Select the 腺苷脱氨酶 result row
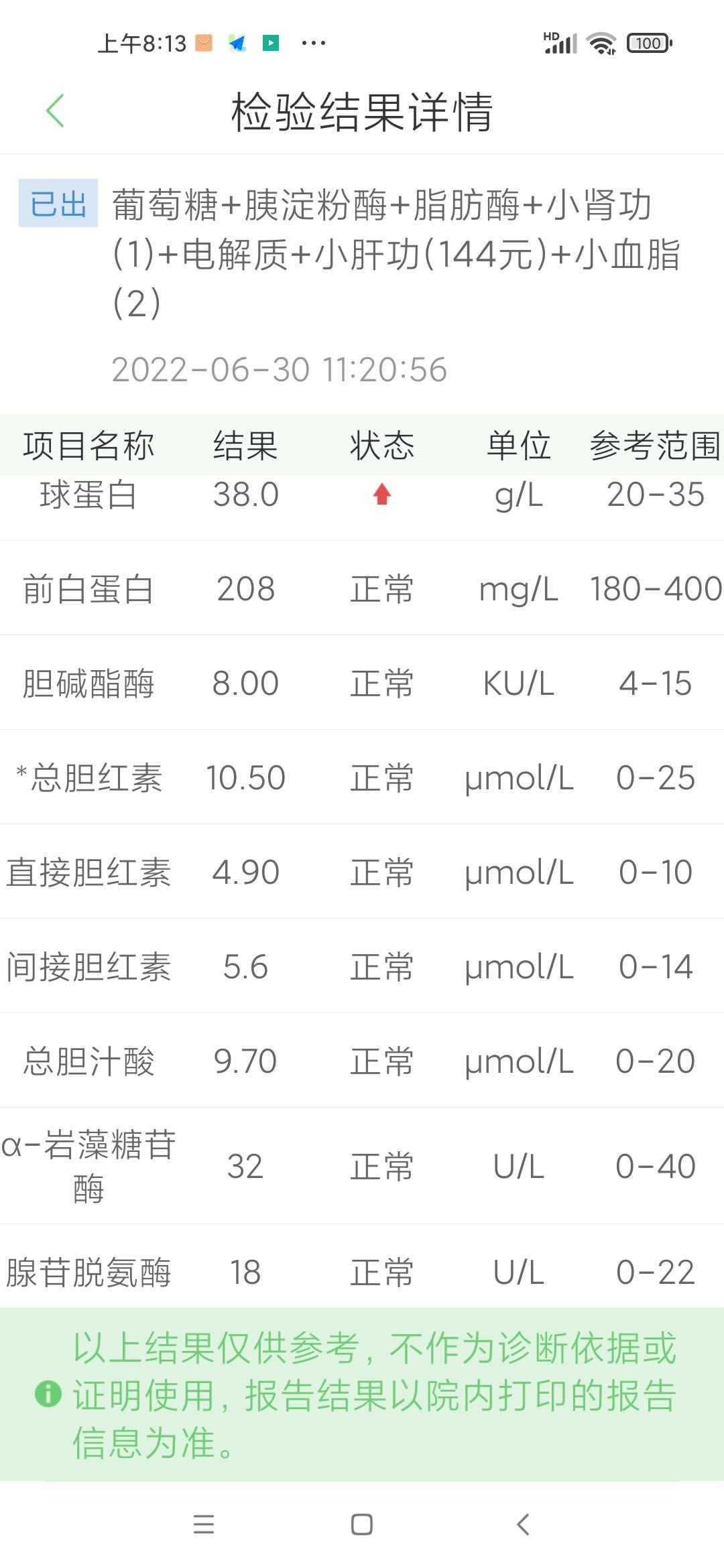Screen dimensions: 724x1568 pos(362,1272)
